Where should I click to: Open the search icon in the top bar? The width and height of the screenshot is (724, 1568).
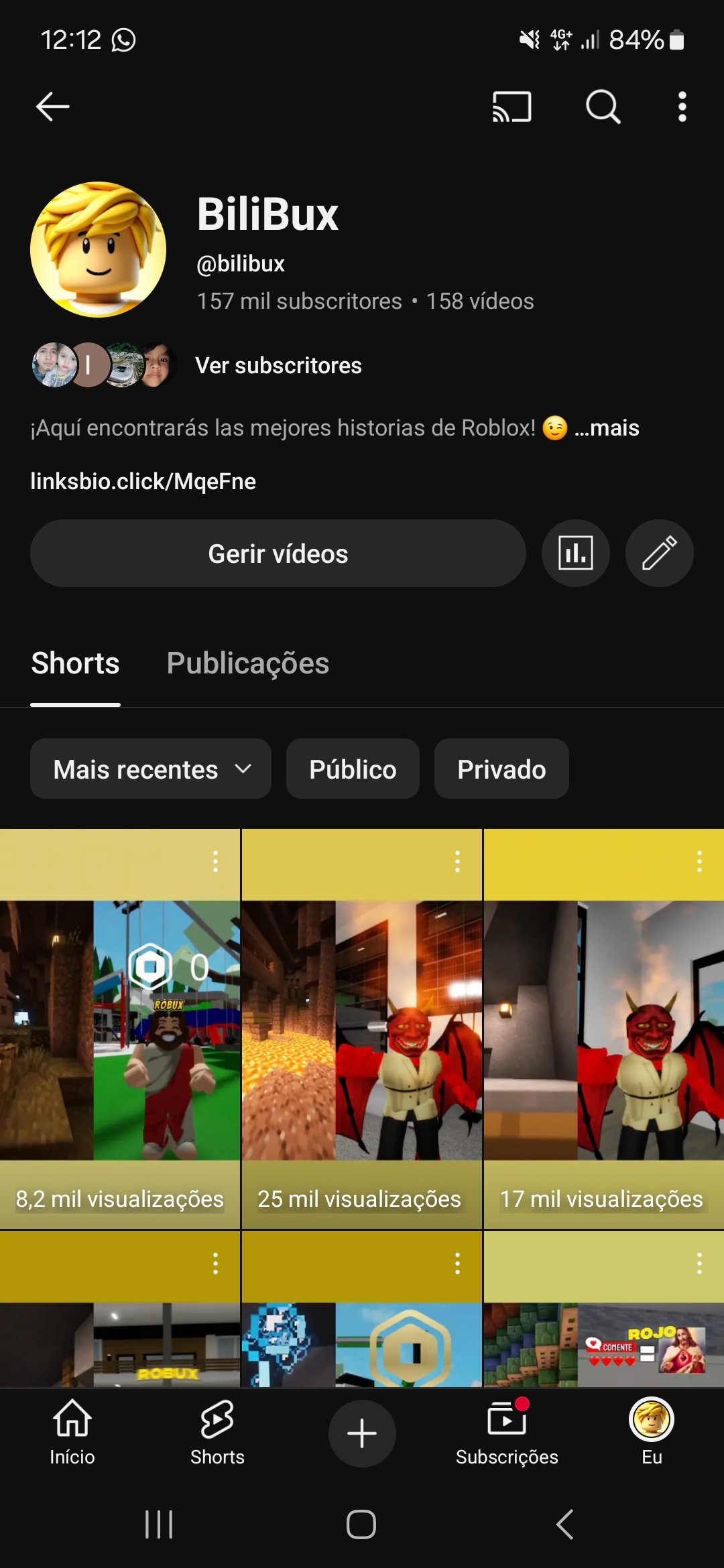tap(603, 107)
